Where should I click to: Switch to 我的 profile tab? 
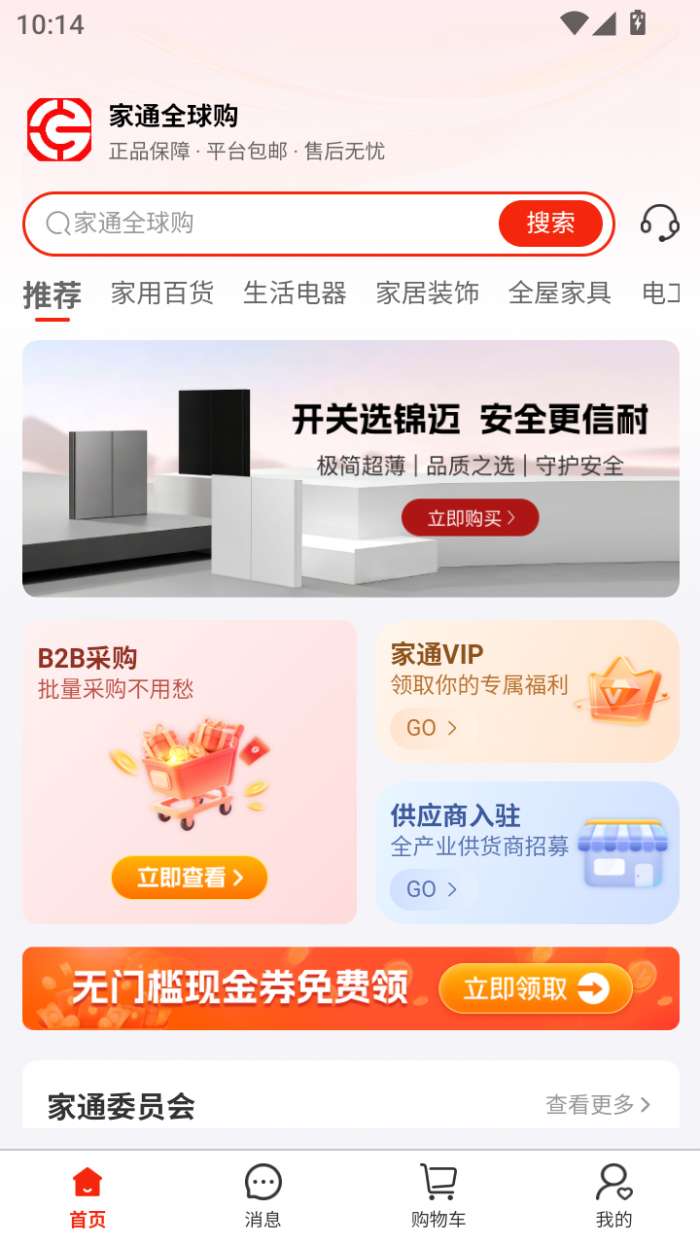point(613,1196)
